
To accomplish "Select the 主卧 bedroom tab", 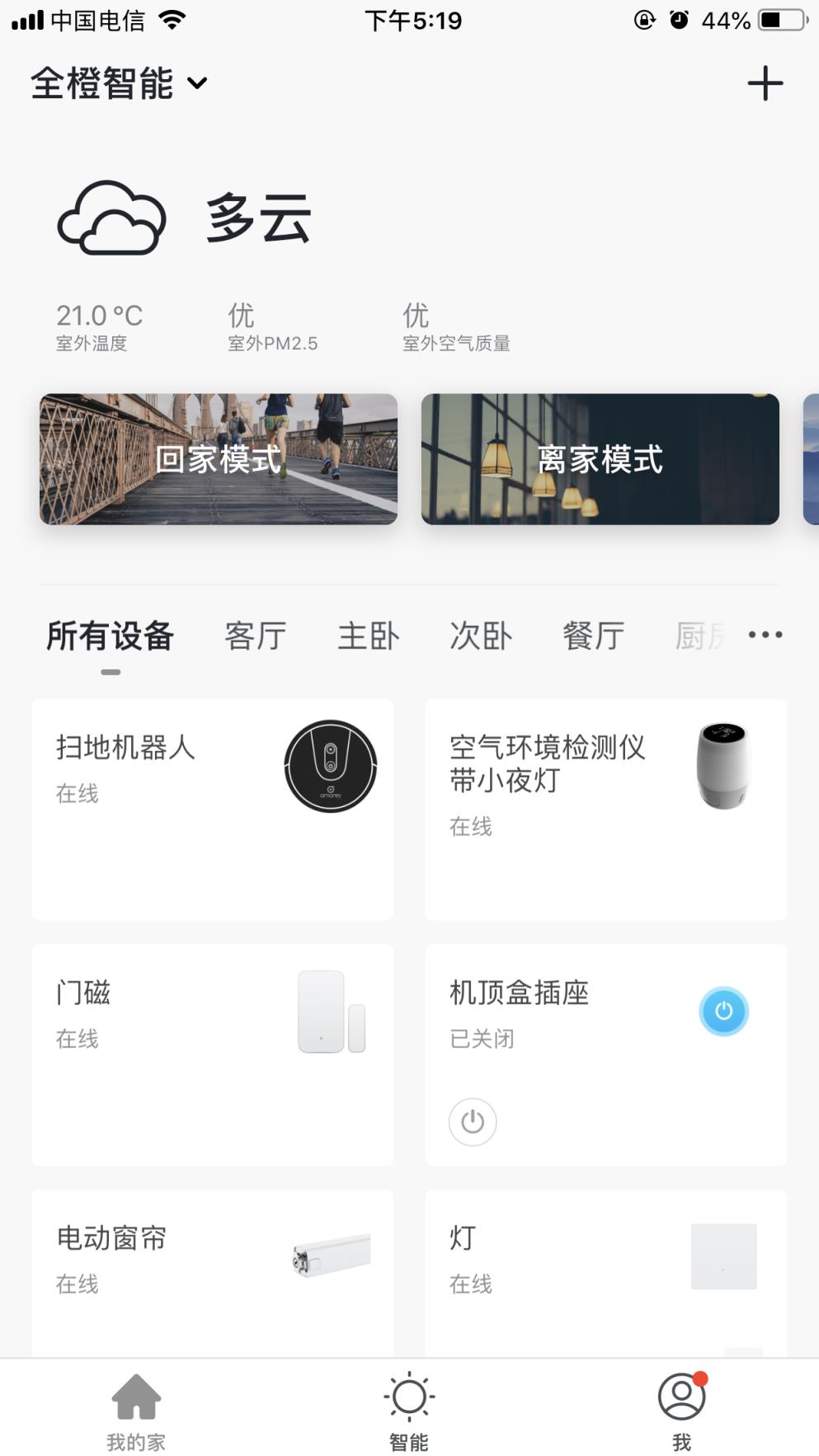I will point(369,635).
